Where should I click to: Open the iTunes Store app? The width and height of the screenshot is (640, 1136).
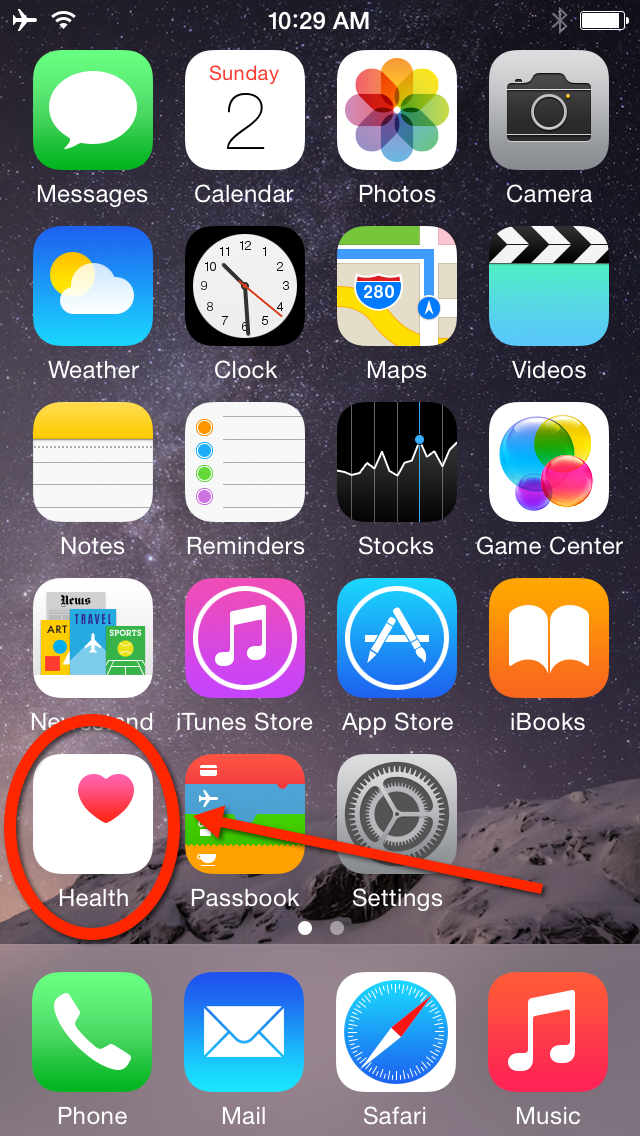click(245, 638)
